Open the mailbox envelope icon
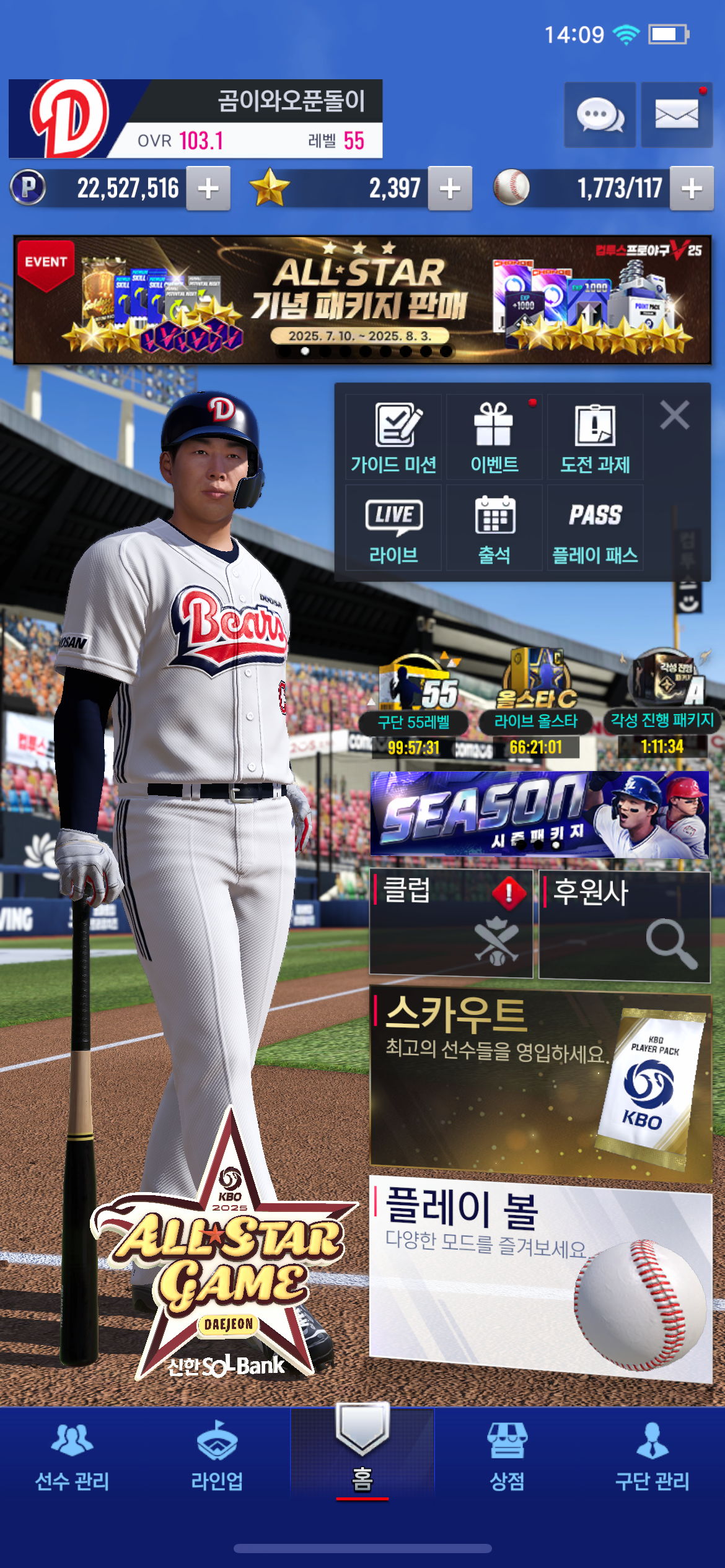 [x=676, y=115]
